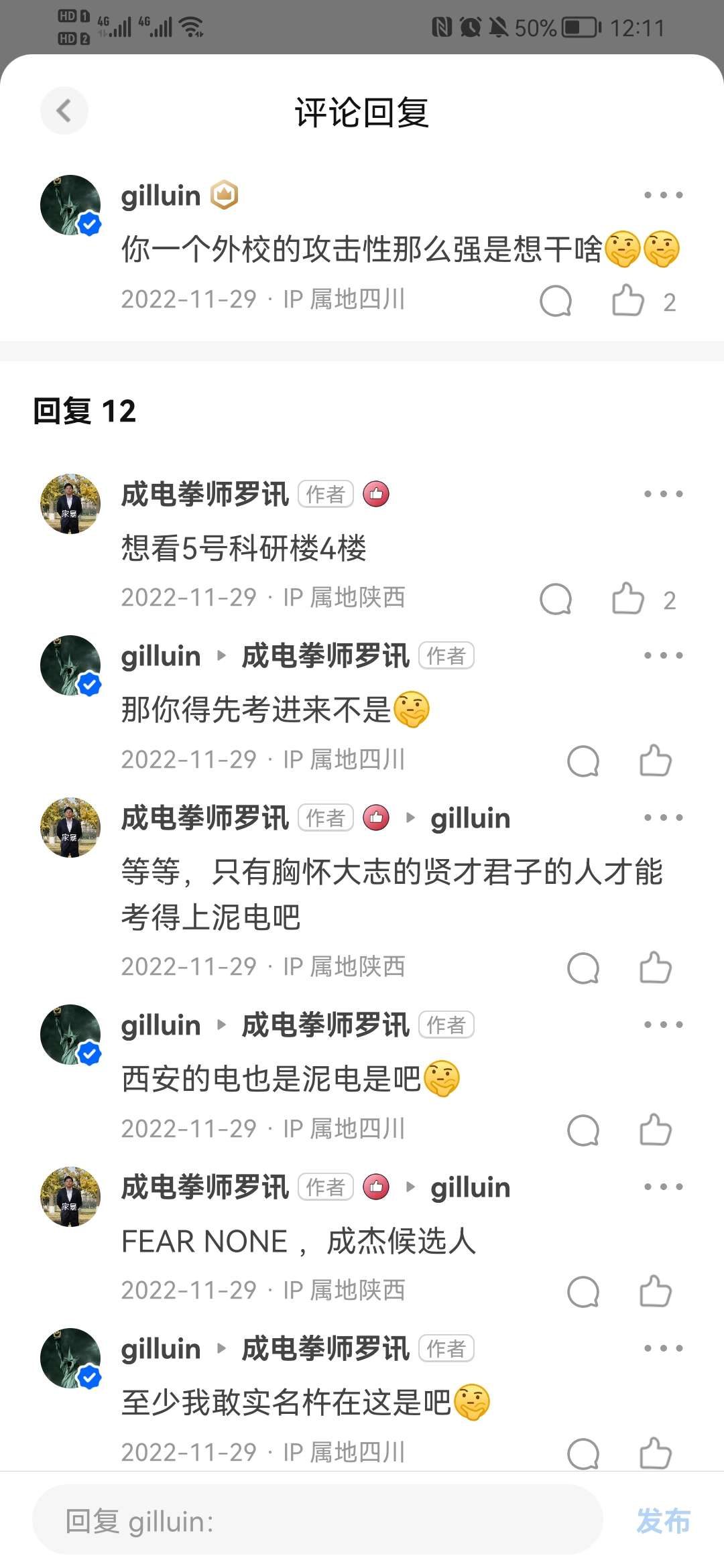The height and width of the screenshot is (1568, 724).
Task: Click gilluin's Statue of Liberty avatar
Action: pyautogui.click(x=70, y=204)
